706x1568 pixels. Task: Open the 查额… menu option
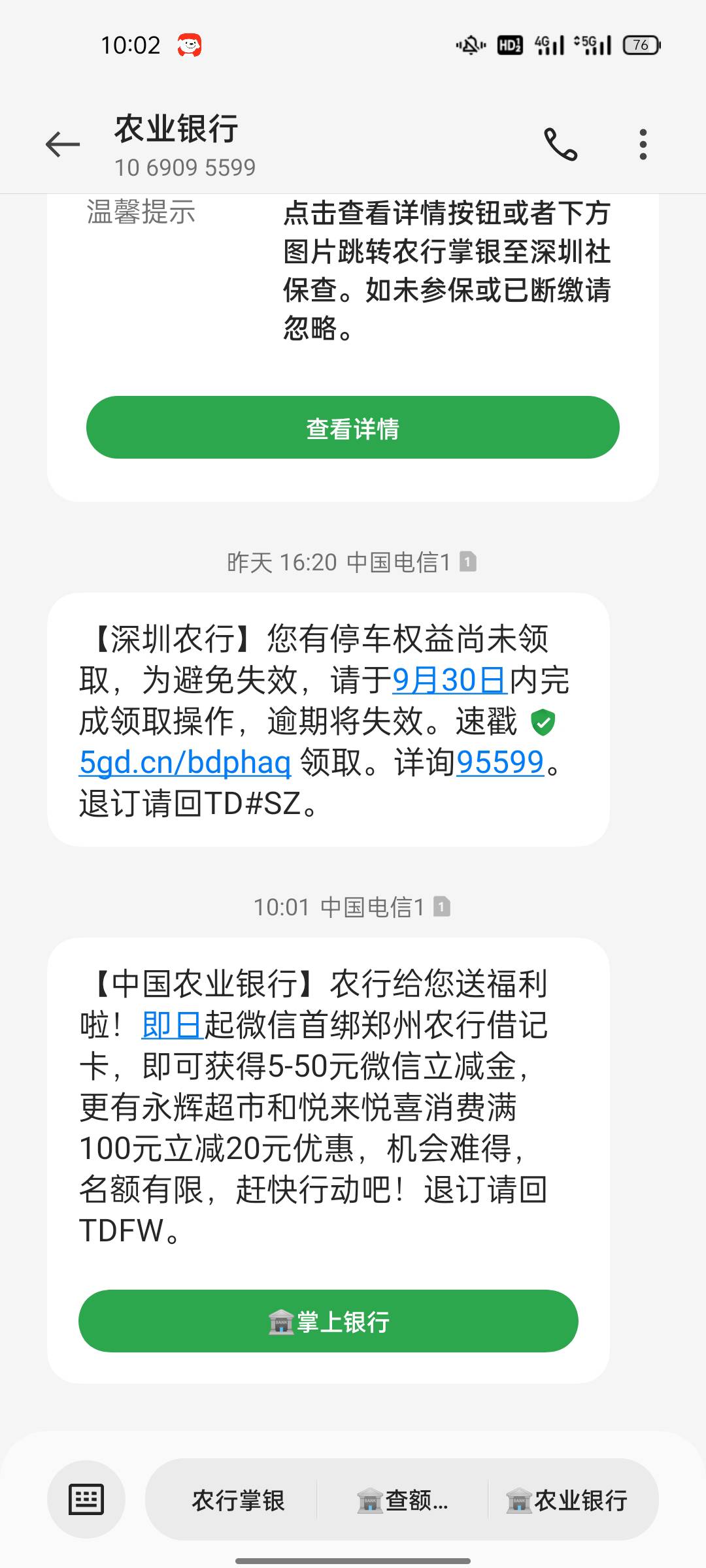pyautogui.click(x=403, y=1501)
